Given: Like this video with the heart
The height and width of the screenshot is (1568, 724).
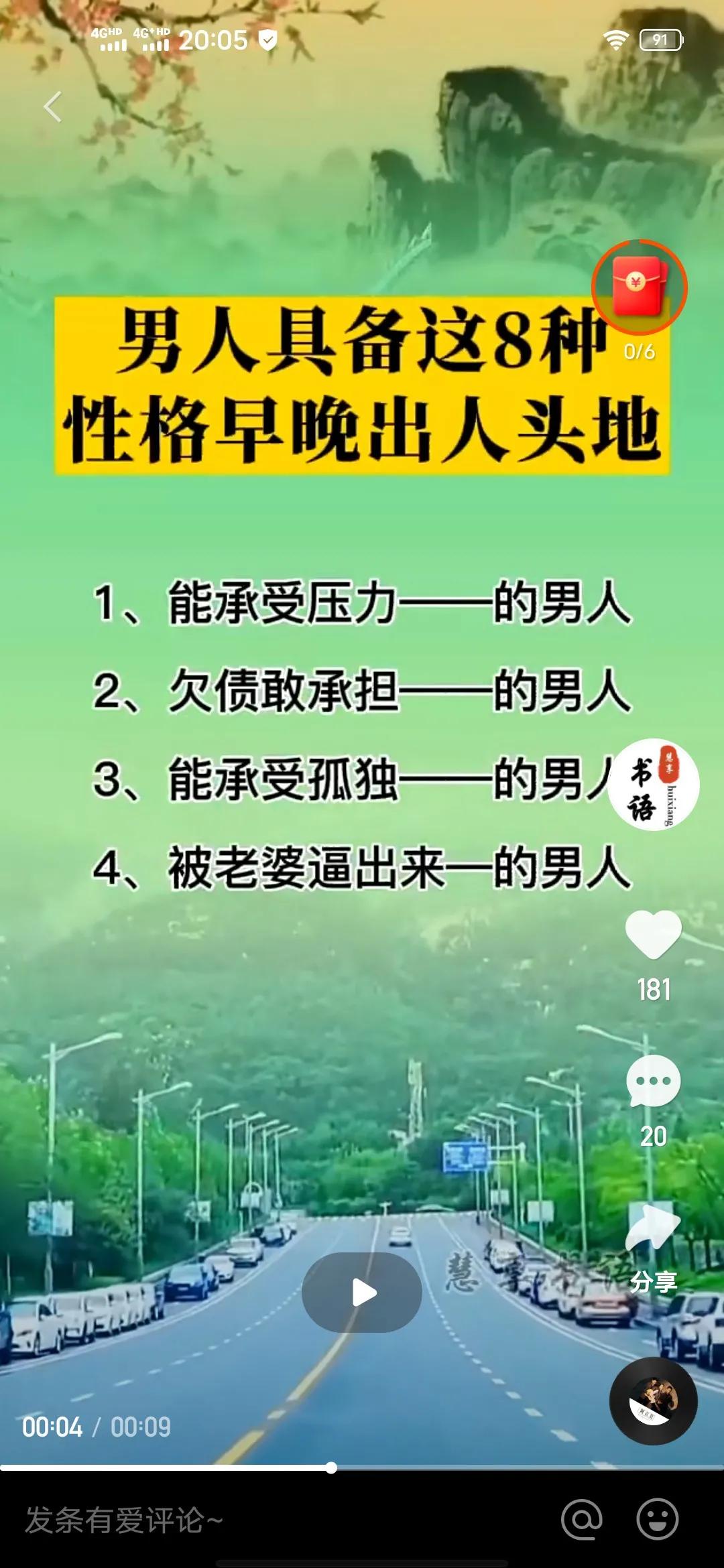Looking at the screenshot, I should pyautogui.click(x=653, y=933).
